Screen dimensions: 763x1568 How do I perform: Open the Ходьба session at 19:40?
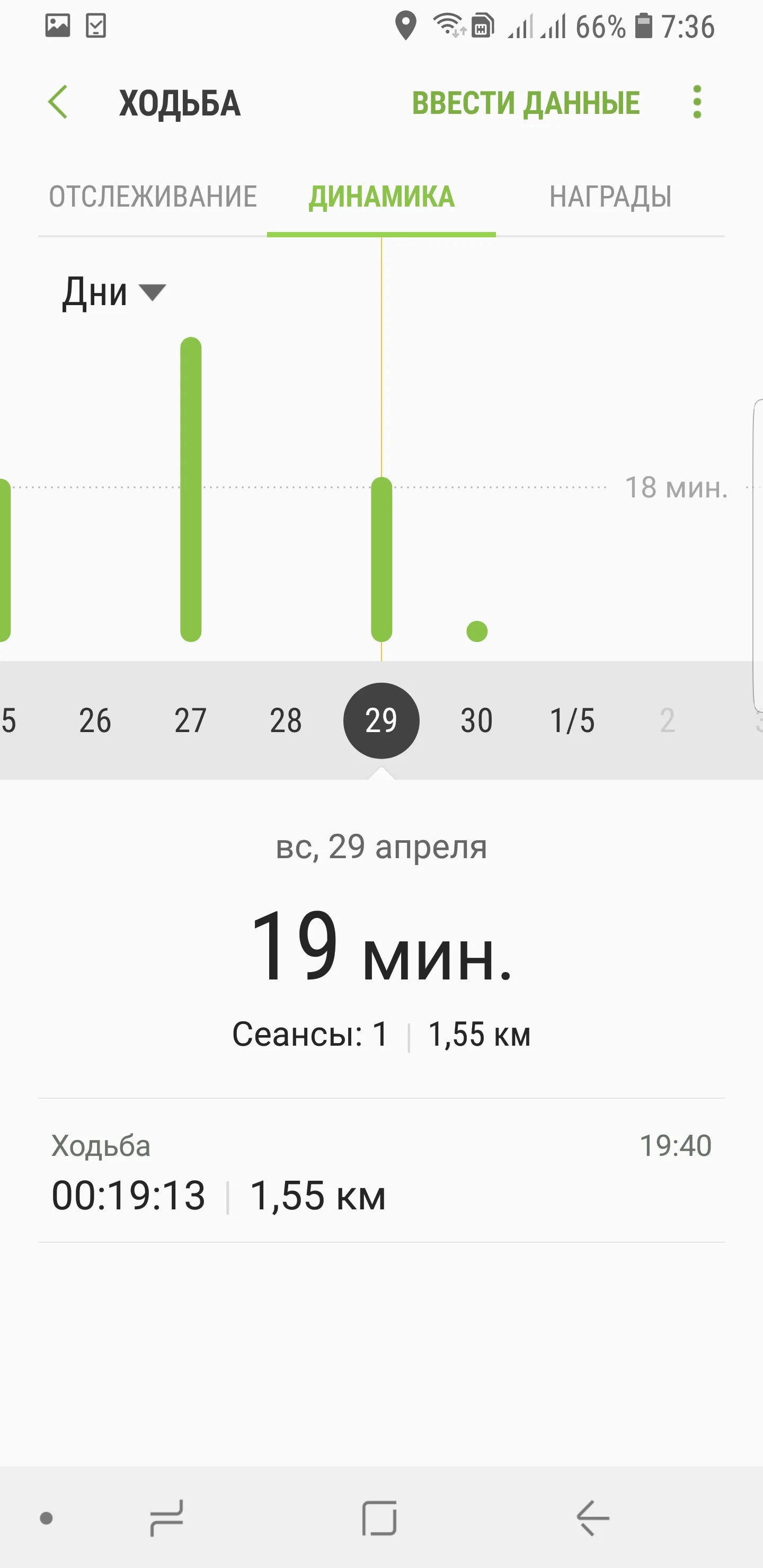point(381,1171)
